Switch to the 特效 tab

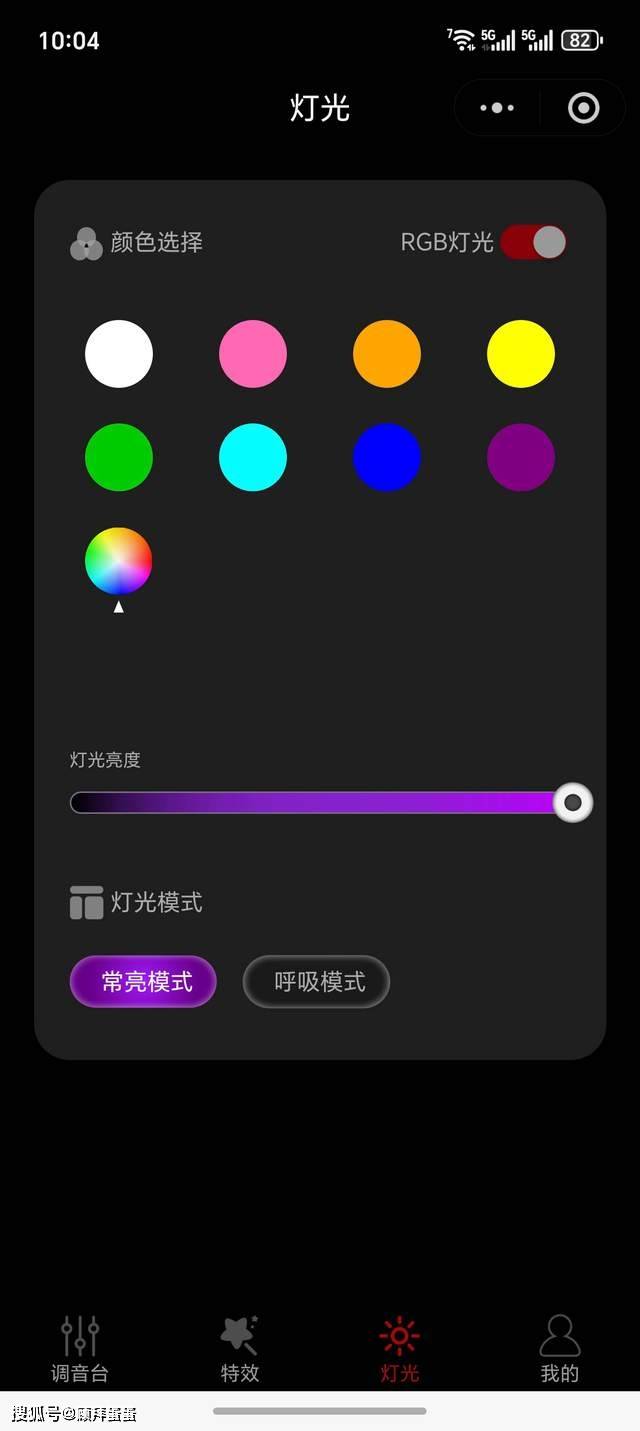[240, 1350]
